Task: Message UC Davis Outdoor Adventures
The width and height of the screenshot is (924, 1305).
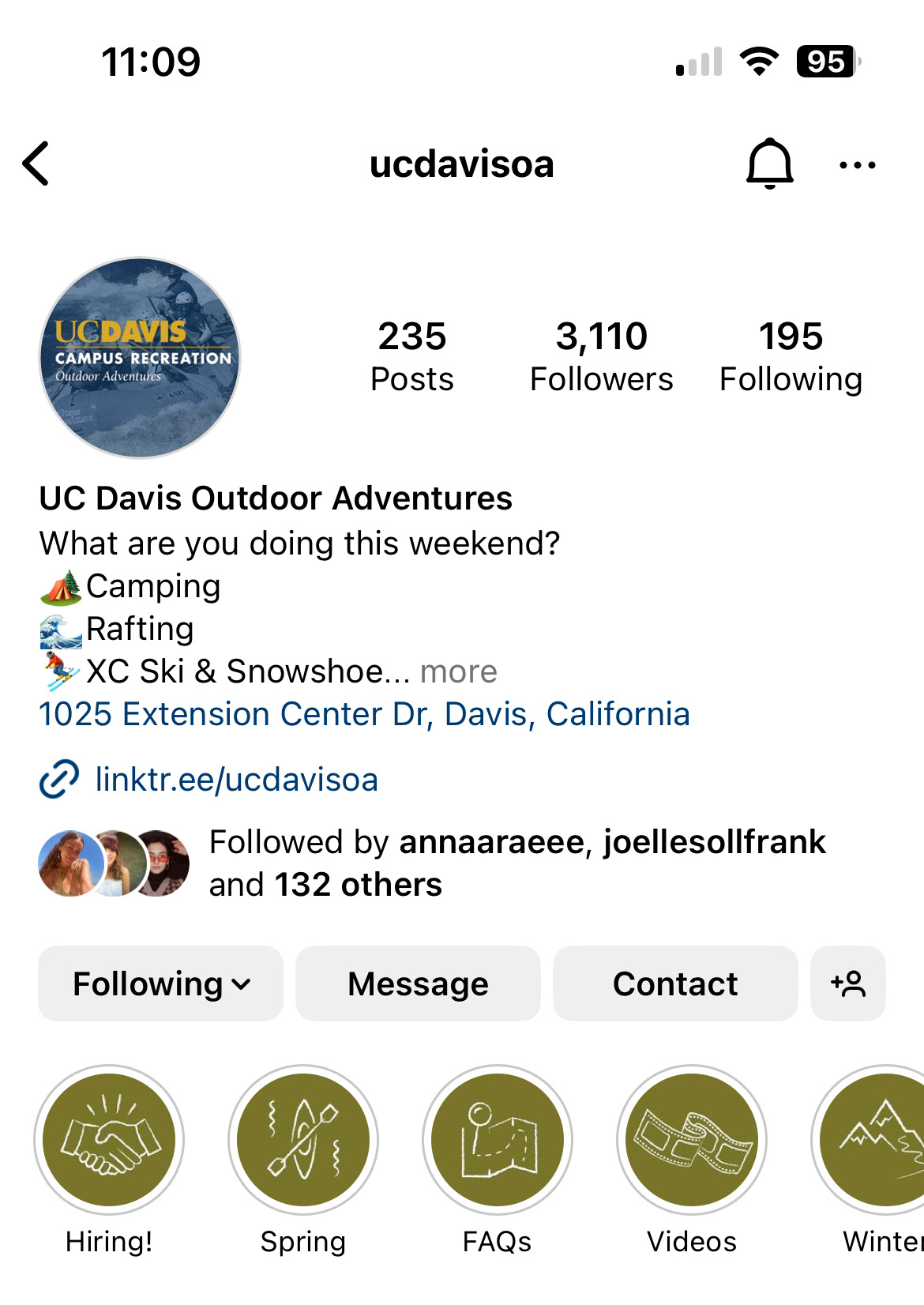Action: (x=418, y=983)
